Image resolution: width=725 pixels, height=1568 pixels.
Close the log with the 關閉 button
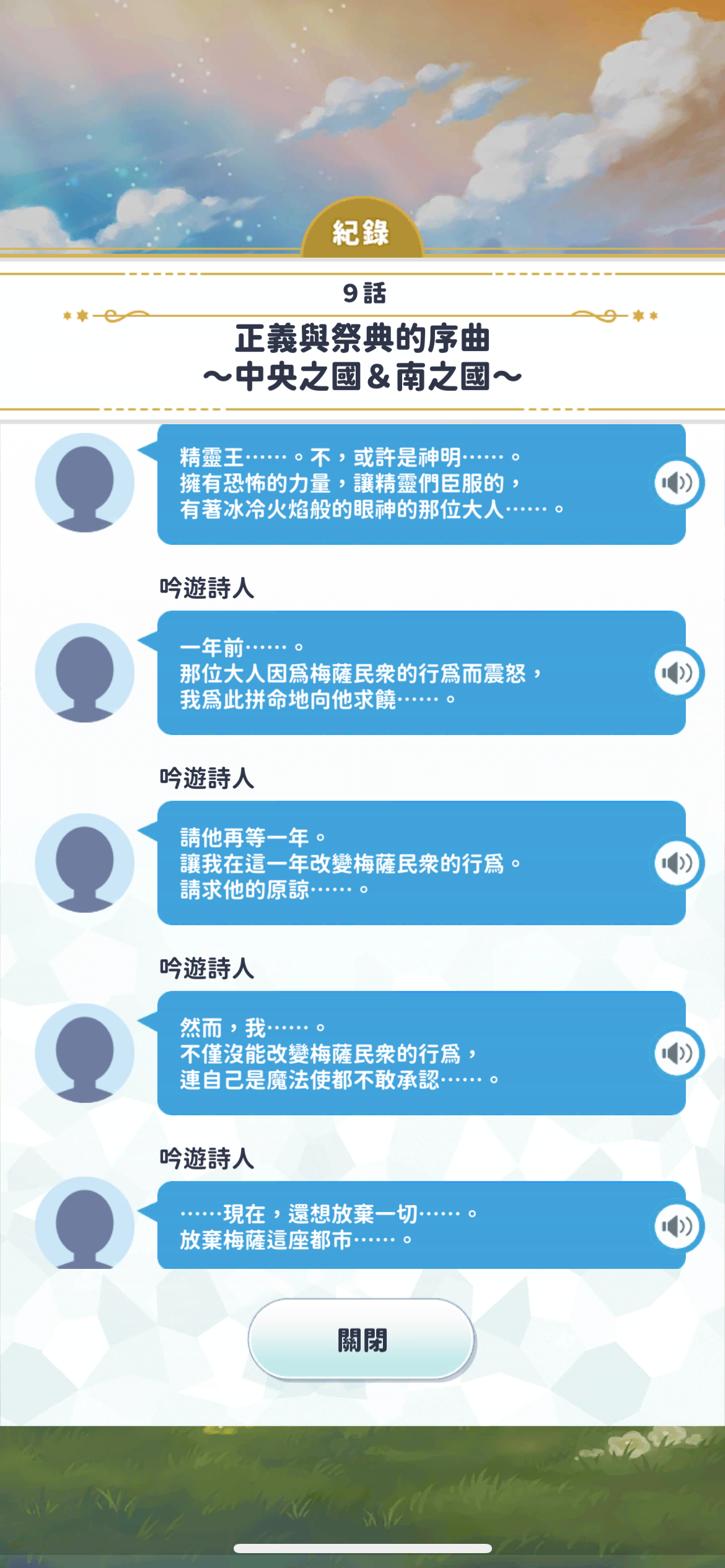point(362,1339)
